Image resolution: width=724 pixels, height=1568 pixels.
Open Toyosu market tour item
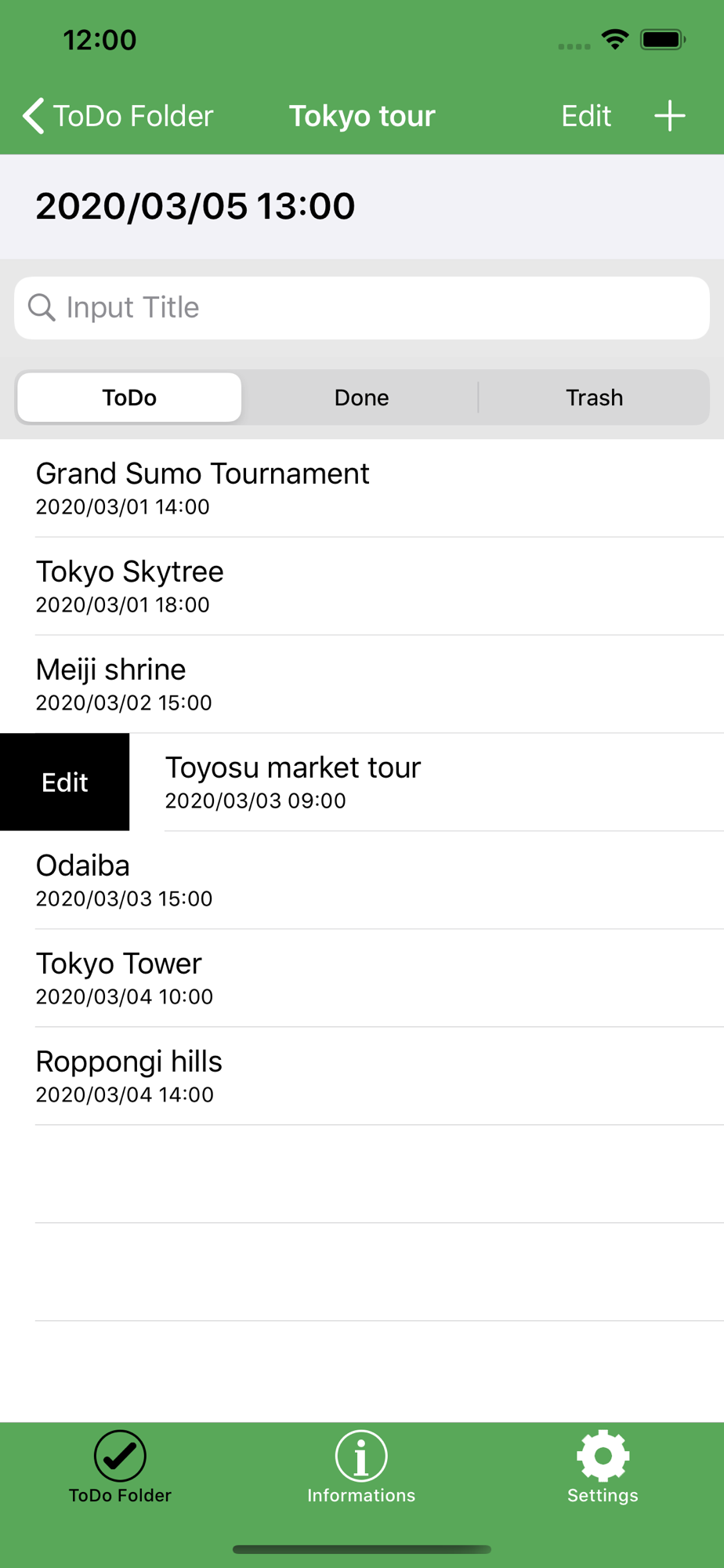coord(427,782)
